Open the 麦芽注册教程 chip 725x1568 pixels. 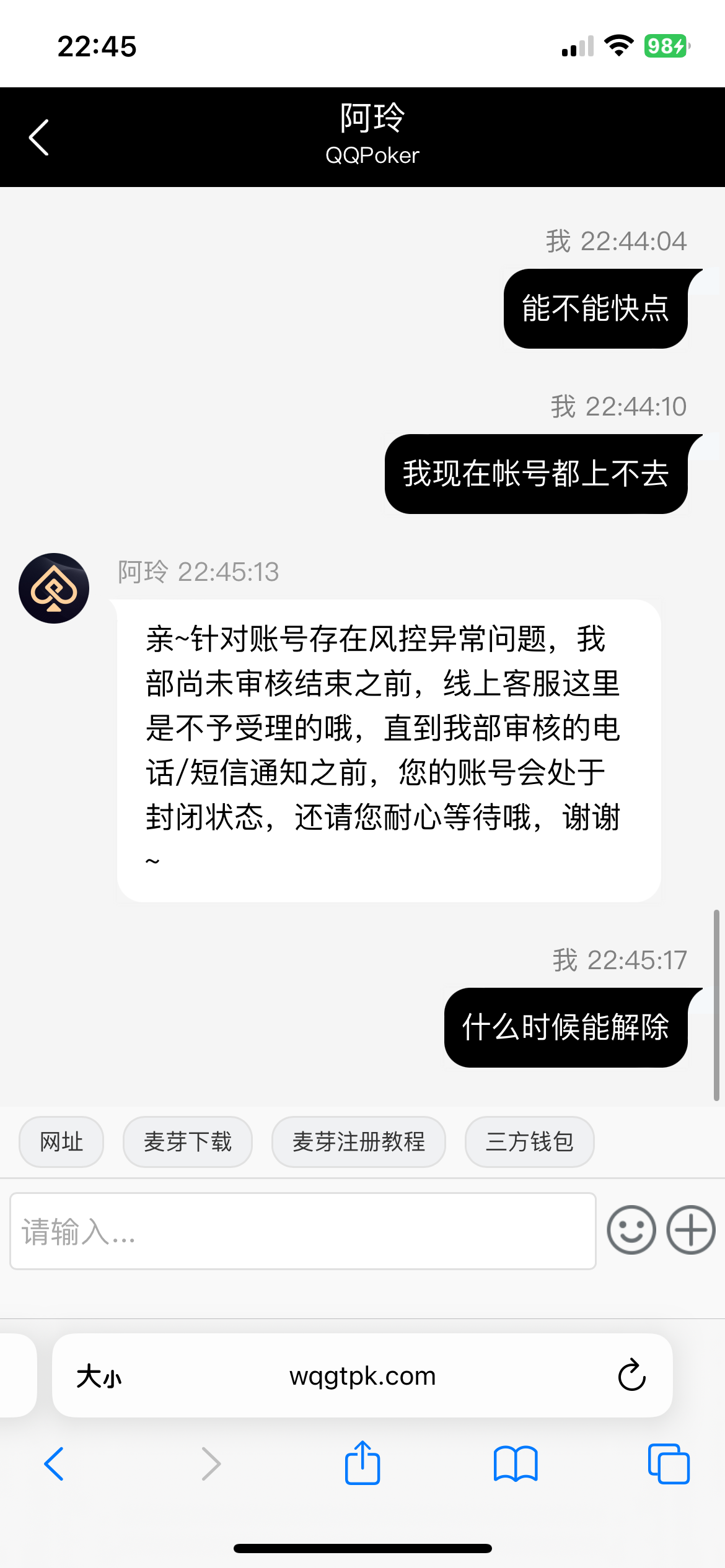(358, 1141)
